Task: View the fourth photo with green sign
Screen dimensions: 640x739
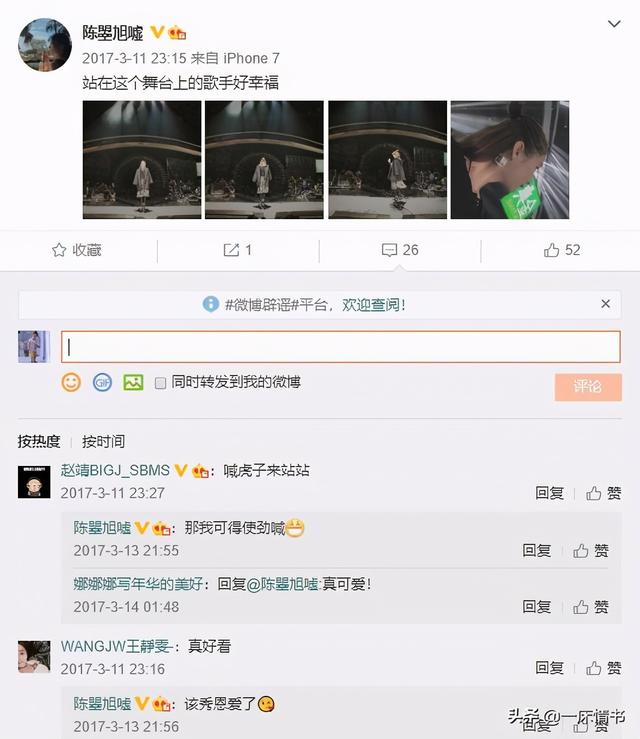Action: pyautogui.click(x=509, y=160)
